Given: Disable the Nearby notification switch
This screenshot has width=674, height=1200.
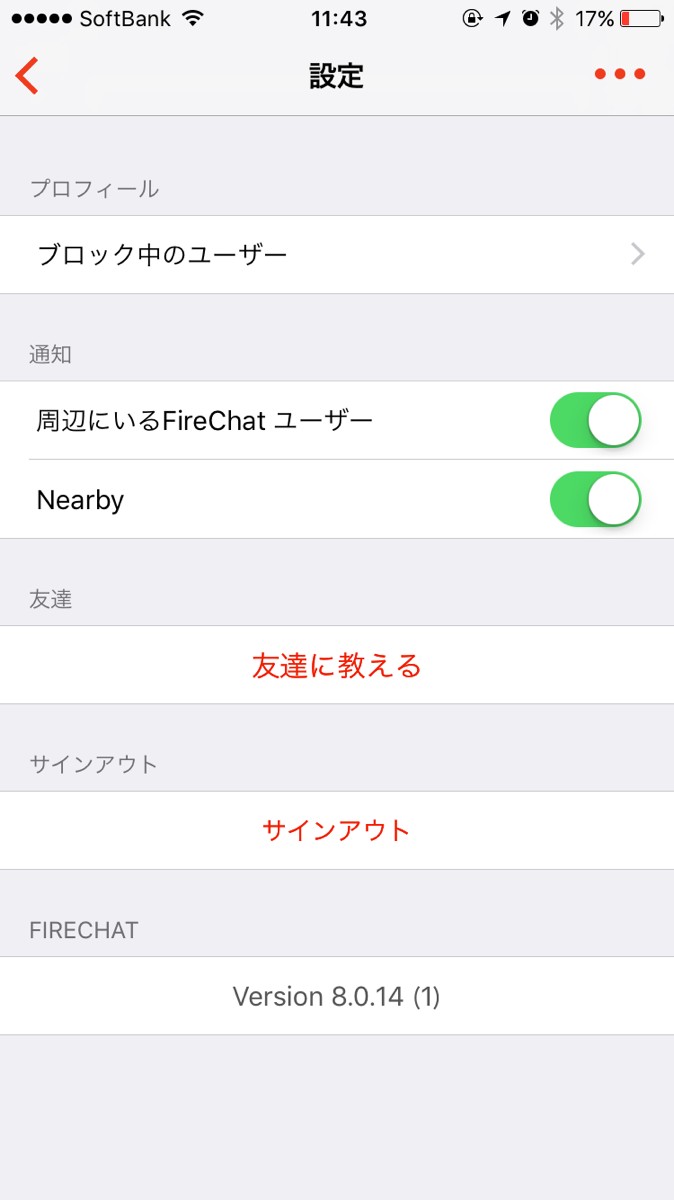Looking at the screenshot, I should pos(595,499).
